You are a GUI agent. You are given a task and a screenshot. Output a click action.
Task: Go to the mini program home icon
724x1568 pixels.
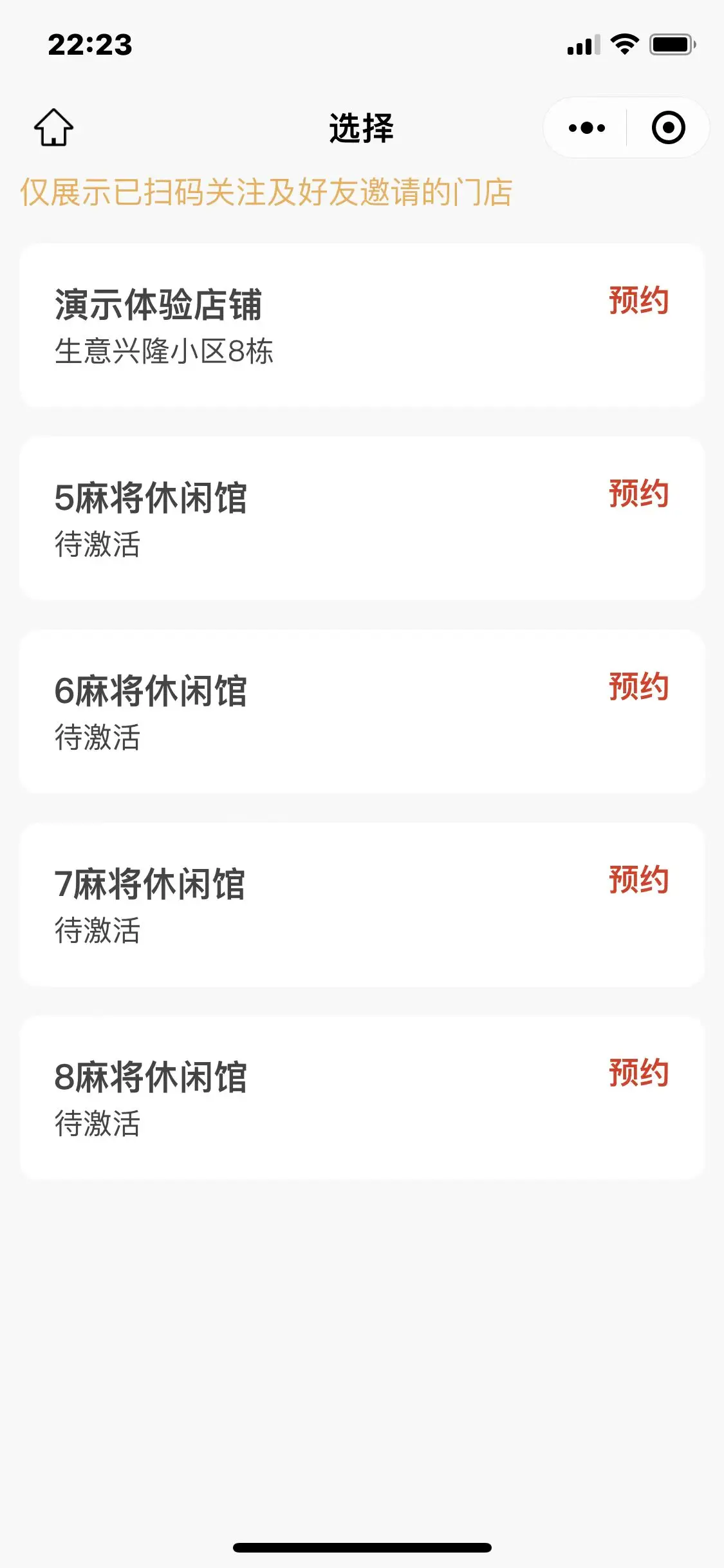click(53, 127)
